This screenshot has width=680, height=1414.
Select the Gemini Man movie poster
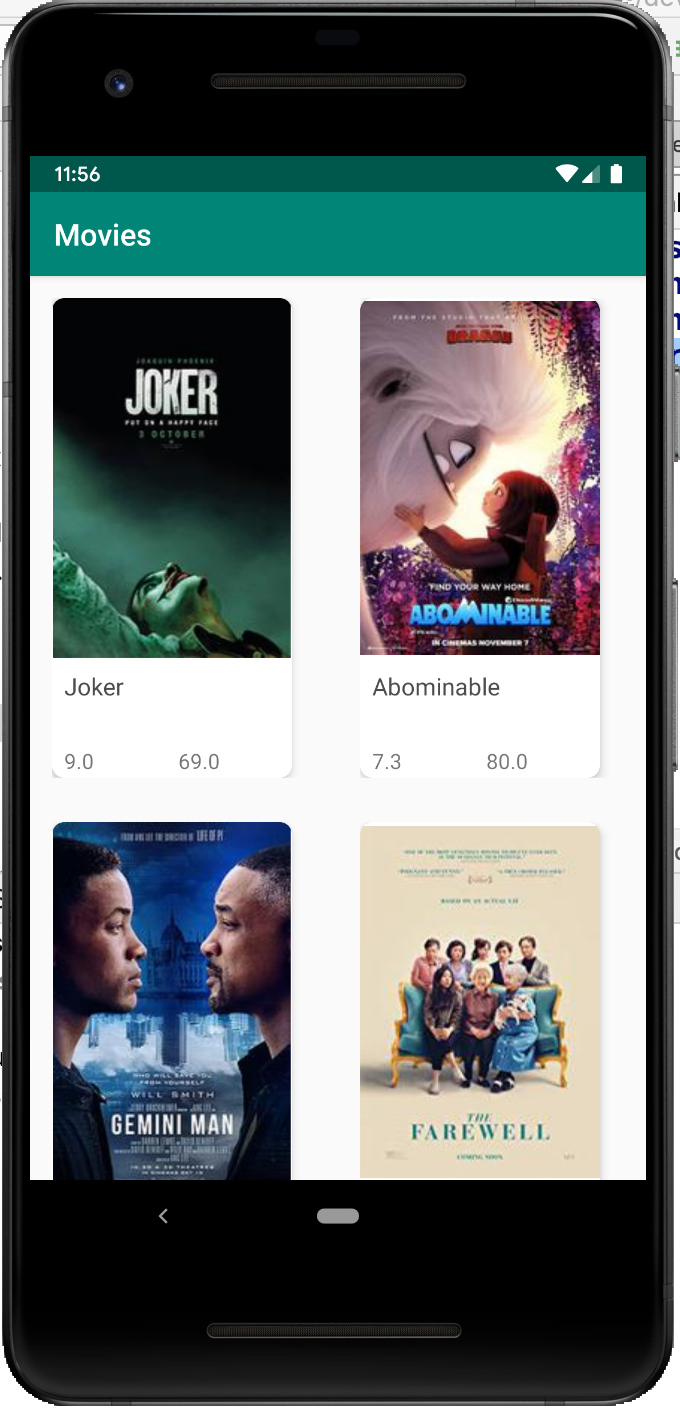(172, 1001)
